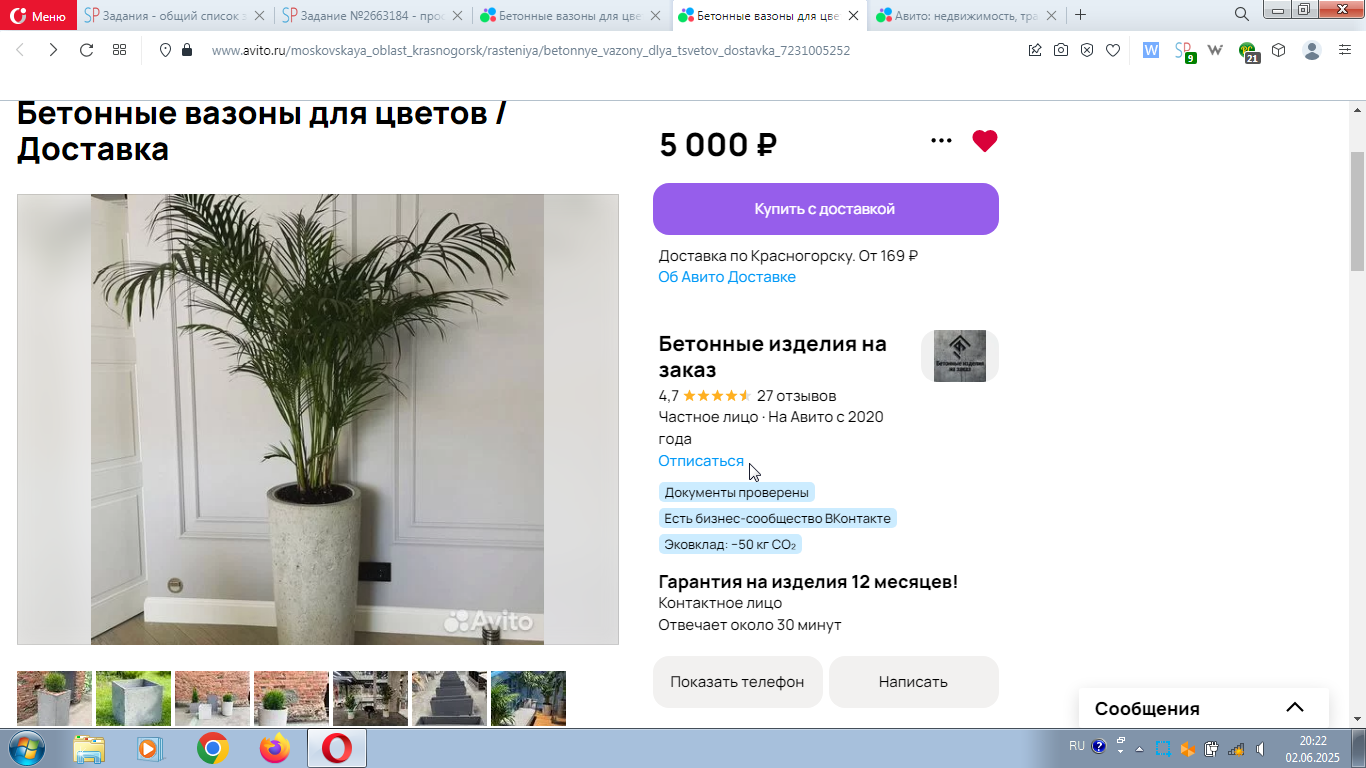Tap Показать телефон button
1366x768 pixels.
coord(737,682)
